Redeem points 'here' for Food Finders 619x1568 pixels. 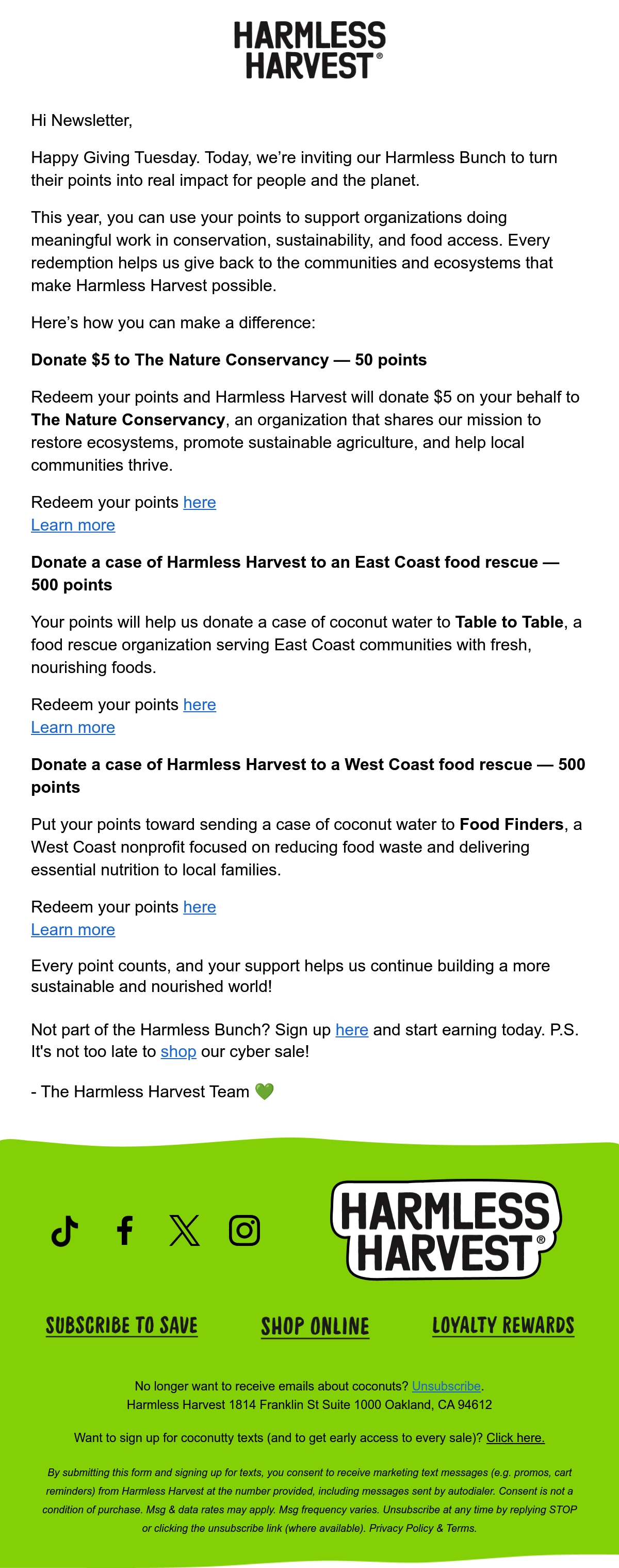tap(200, 906)
